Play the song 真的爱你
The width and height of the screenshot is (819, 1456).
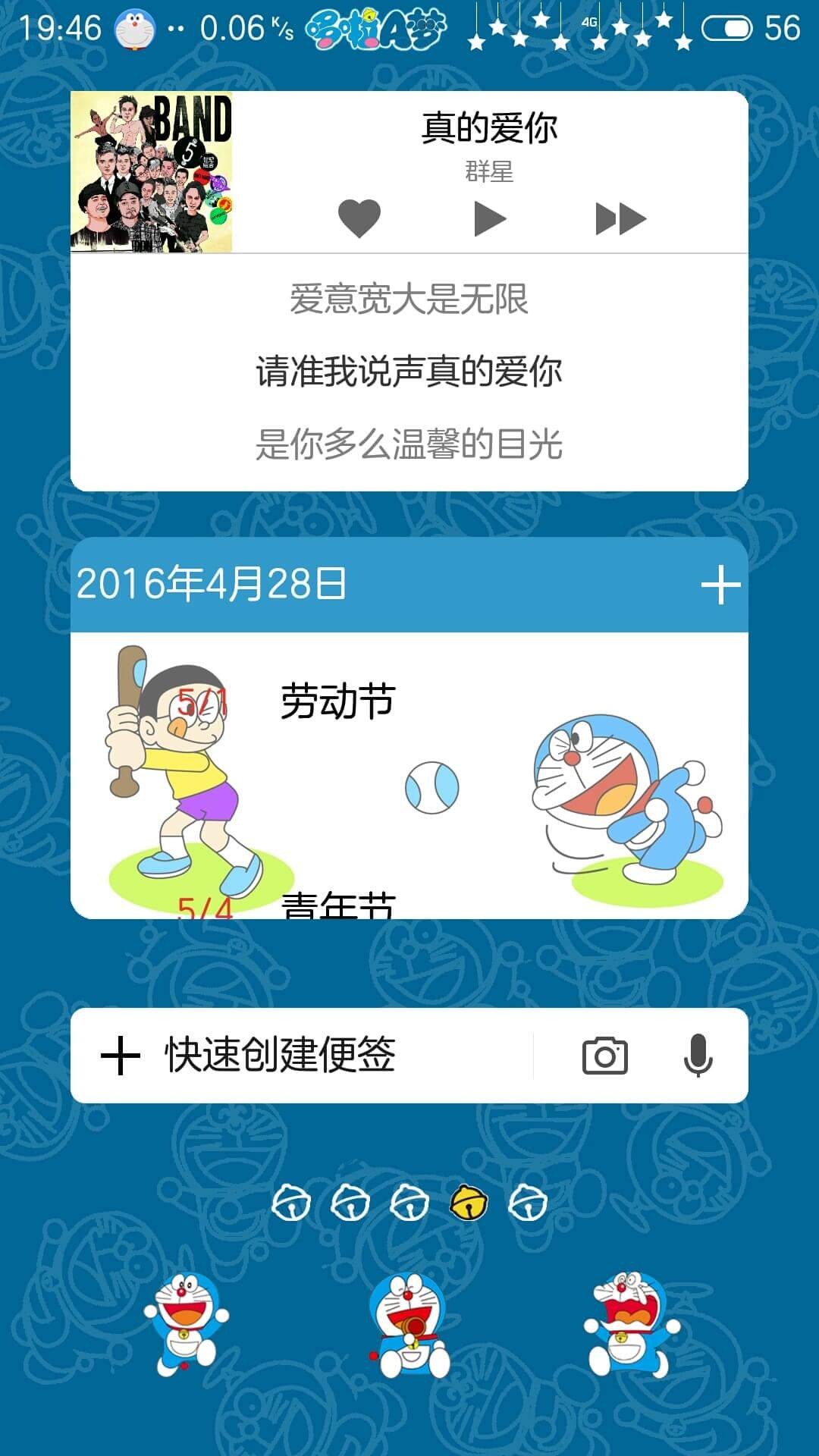[490, 218]
